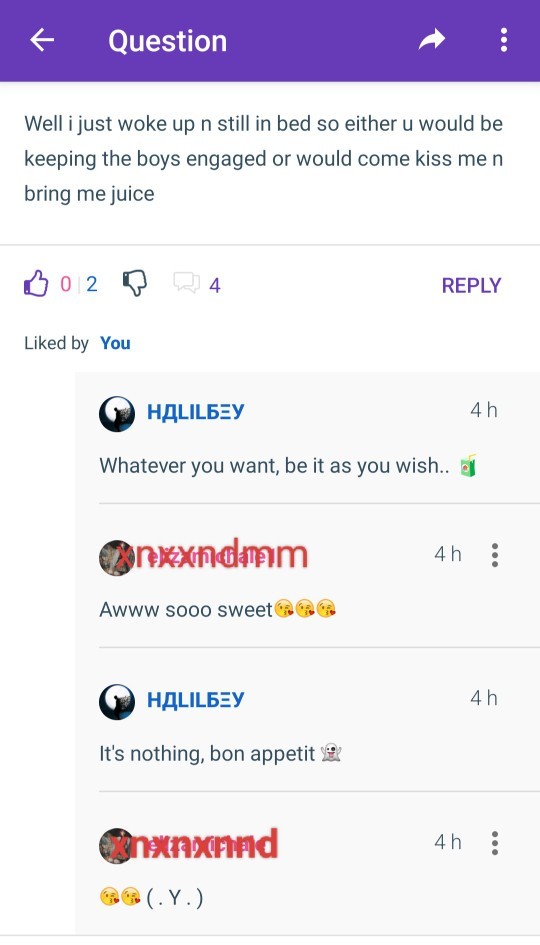Tap REPLY to answer the post

(x=471, y=285)
